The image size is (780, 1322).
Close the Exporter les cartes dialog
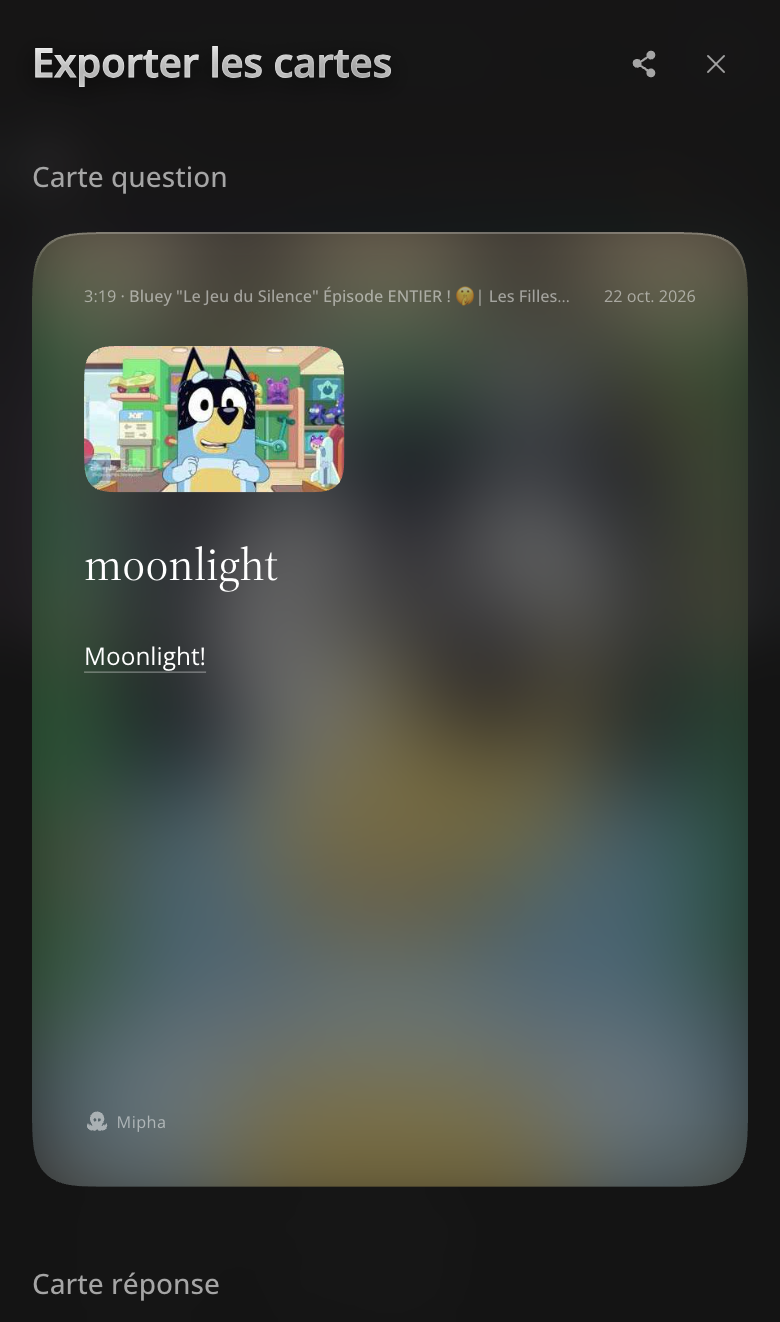716,64
